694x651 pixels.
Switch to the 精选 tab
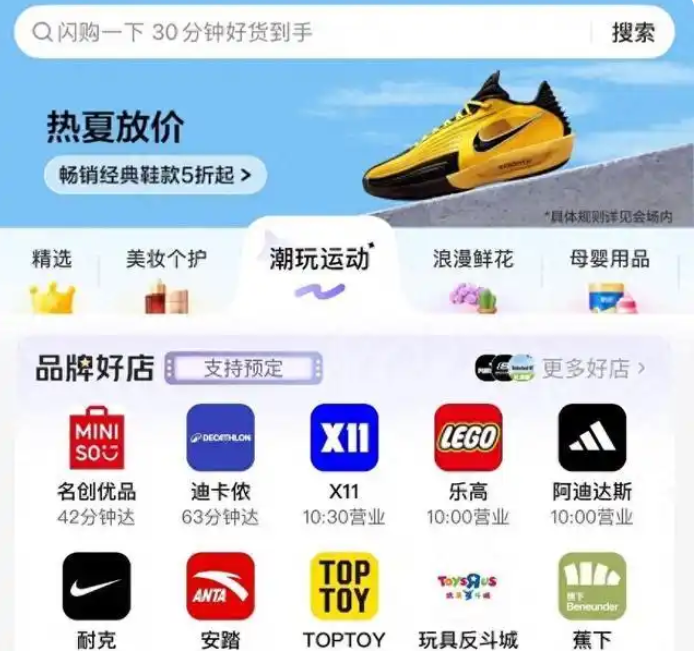[x=52, y=260]
